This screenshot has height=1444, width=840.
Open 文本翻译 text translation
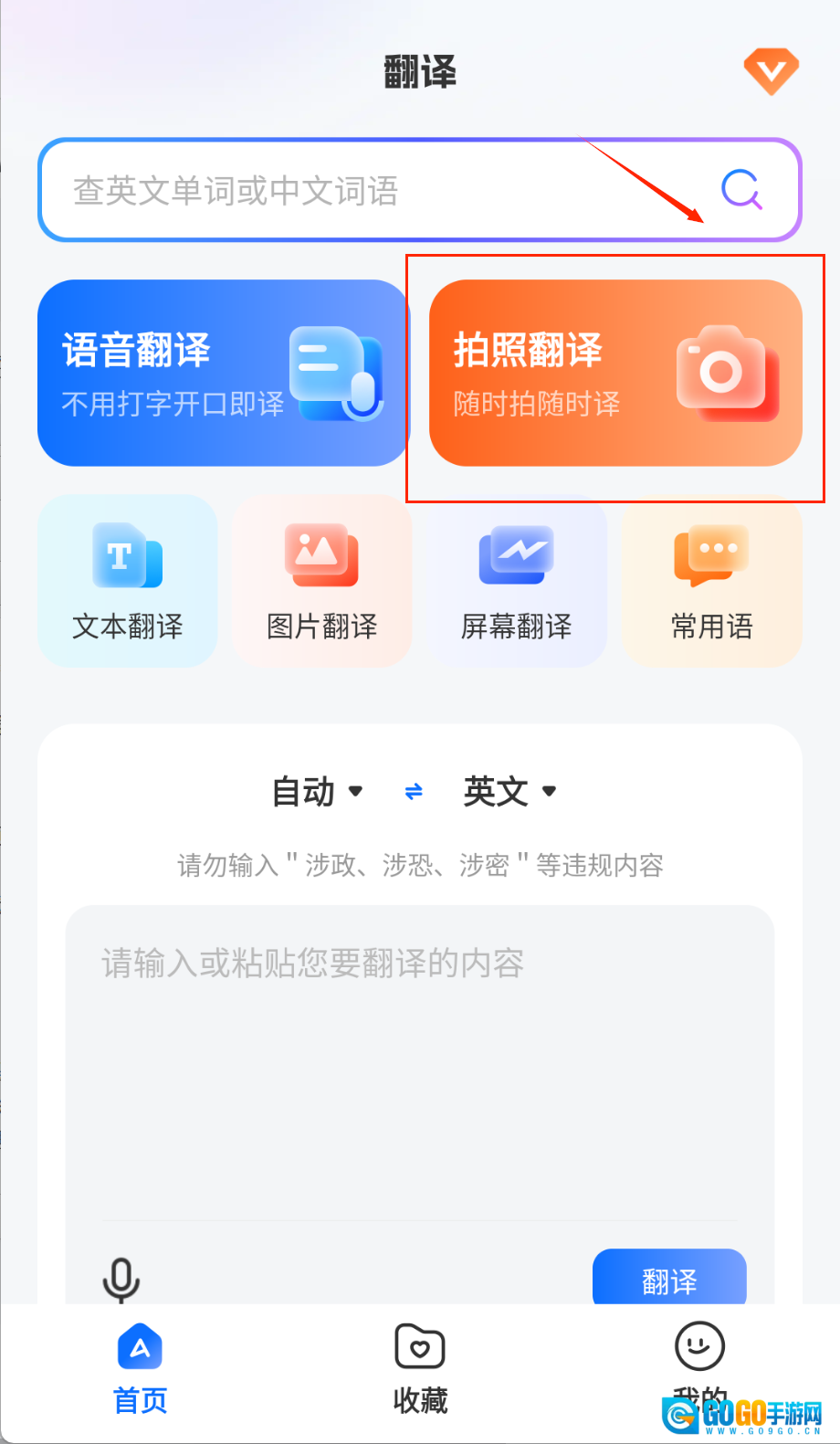(128, 581)
